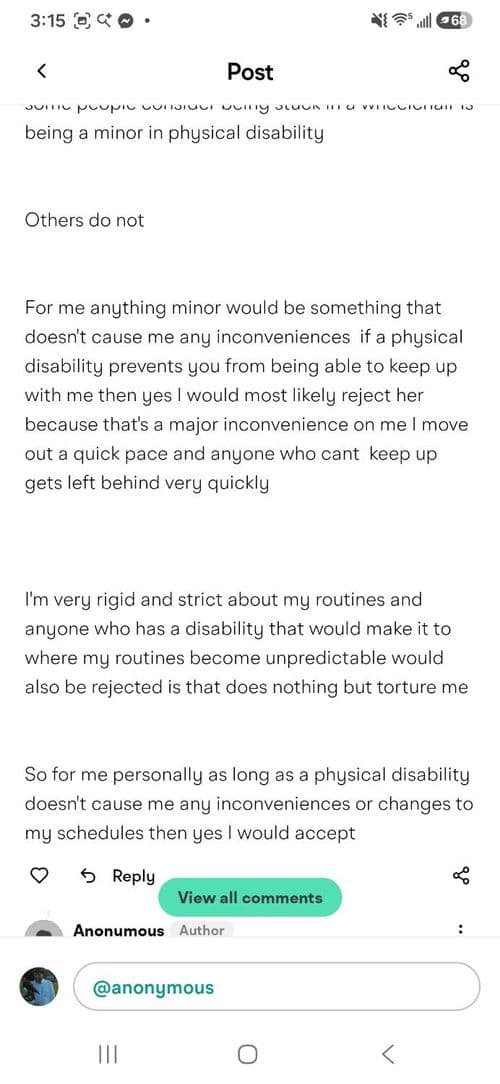The width and height of the screenshot is (500, 1084).
Task: Open recent apps from the navigation bar
Action: (107, 1054)
